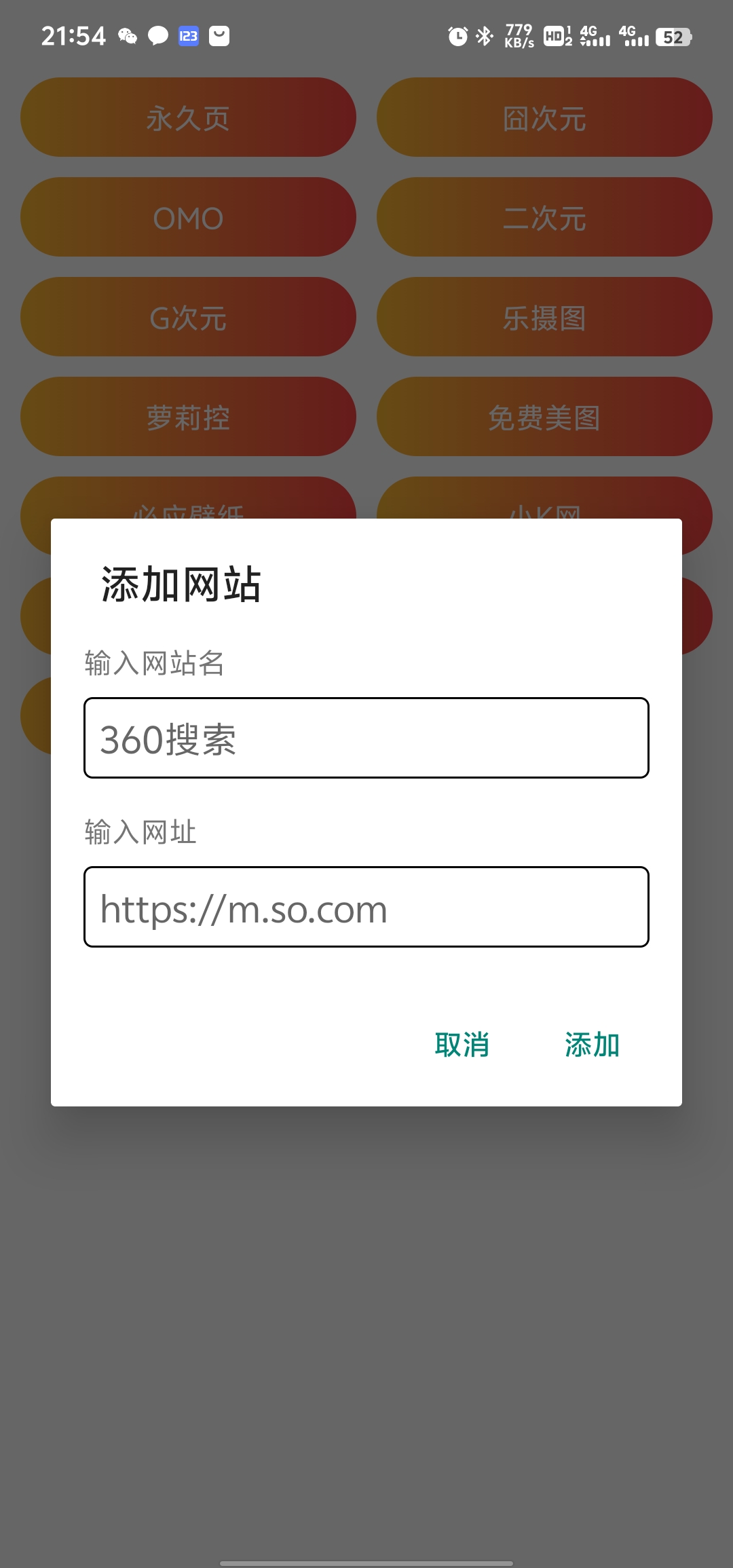This screenshot has height=1568, width=733.
Task: Select the 永久页 website button
Action: [188, 117]
